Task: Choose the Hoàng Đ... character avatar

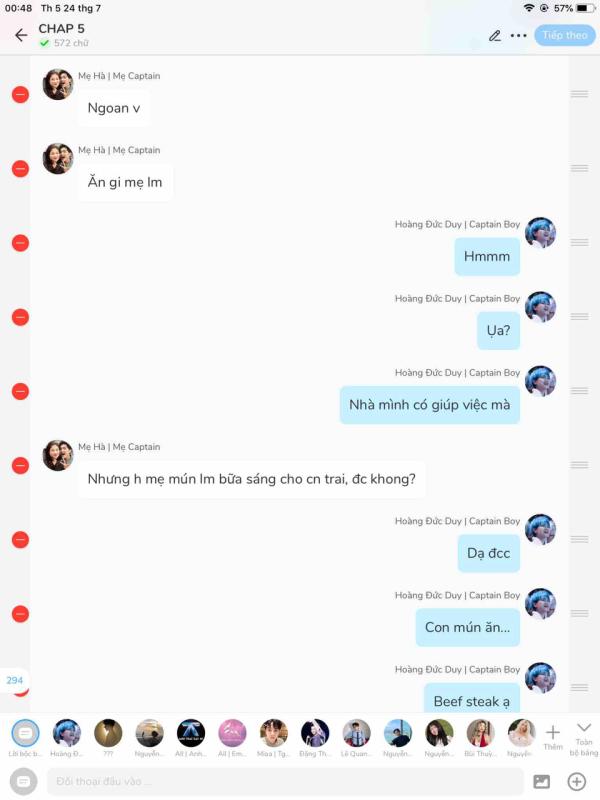Action: 67,733
